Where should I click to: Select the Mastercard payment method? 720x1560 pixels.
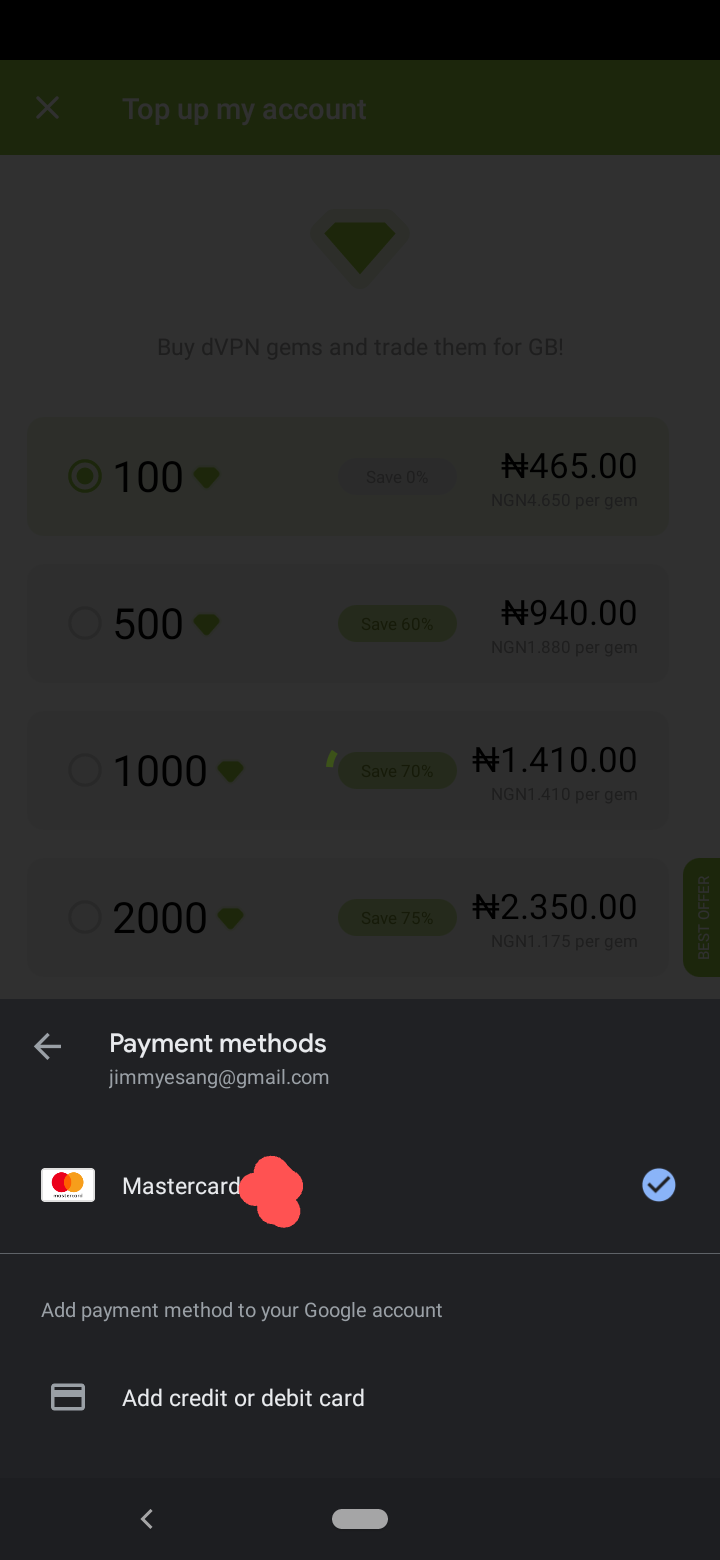tap(181, 1186)
